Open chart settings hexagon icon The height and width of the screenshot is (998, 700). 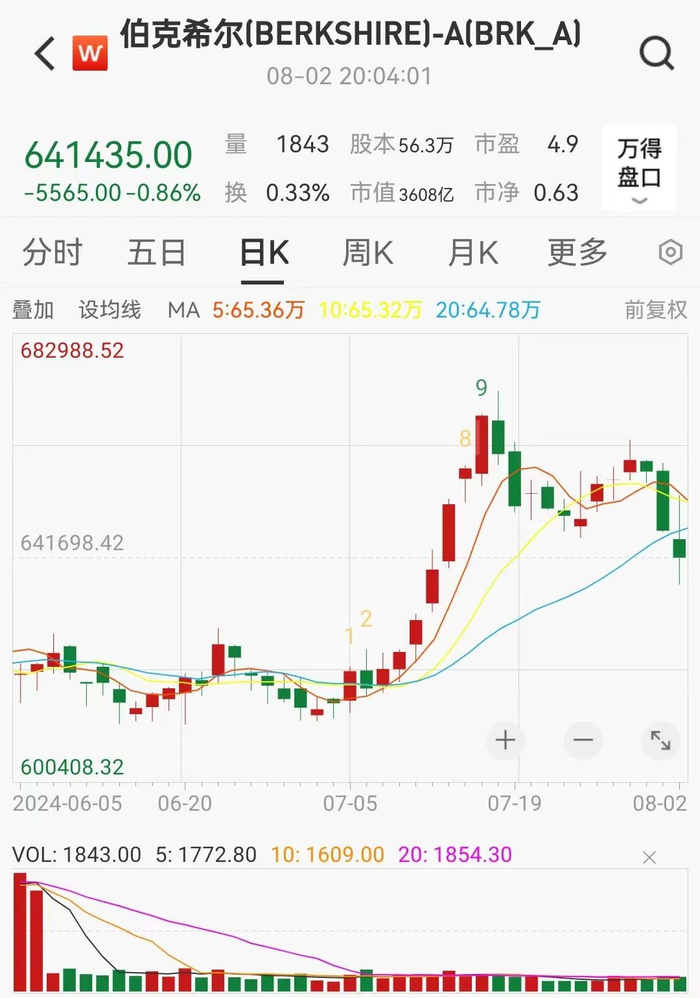(x=670, y=253)
